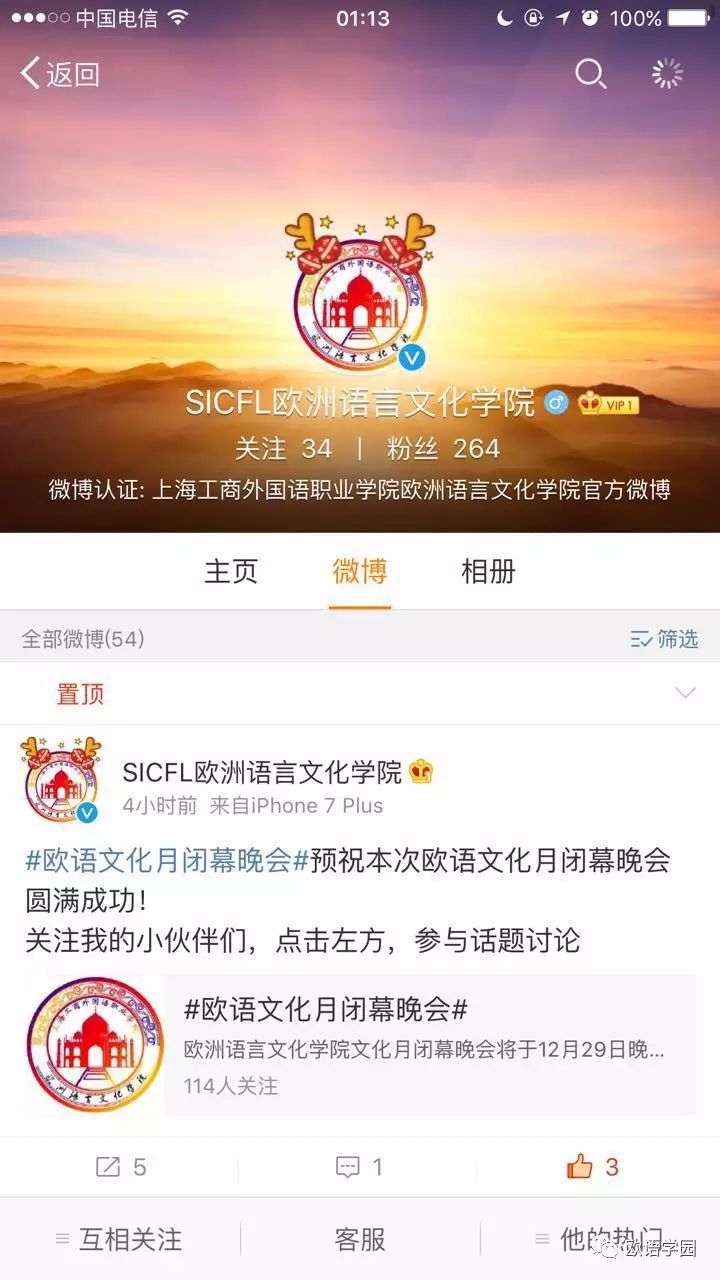
Task: Expand the chevron on the 置顶 post
Action: tap(685, 693)
